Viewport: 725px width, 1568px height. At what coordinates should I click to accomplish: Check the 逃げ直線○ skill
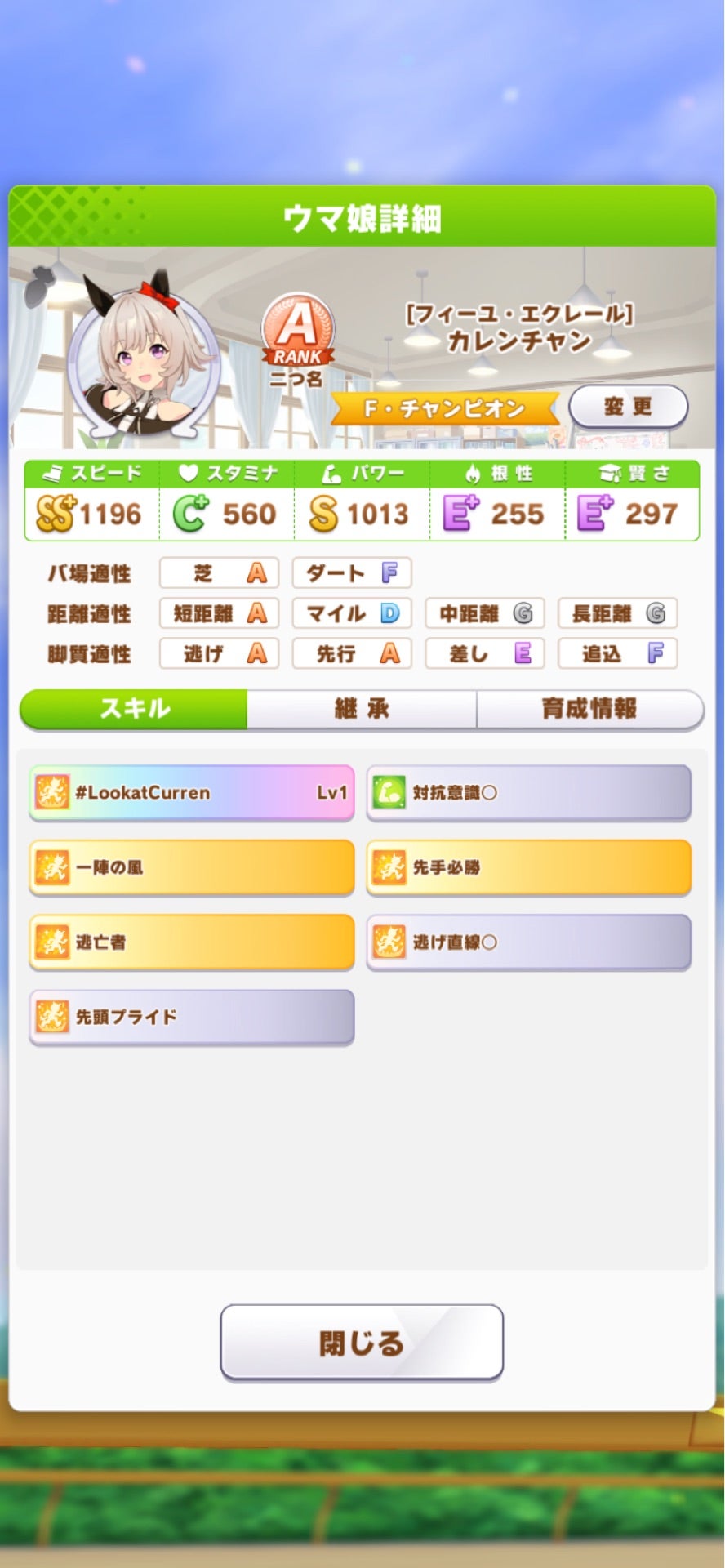tap(529, 942)
